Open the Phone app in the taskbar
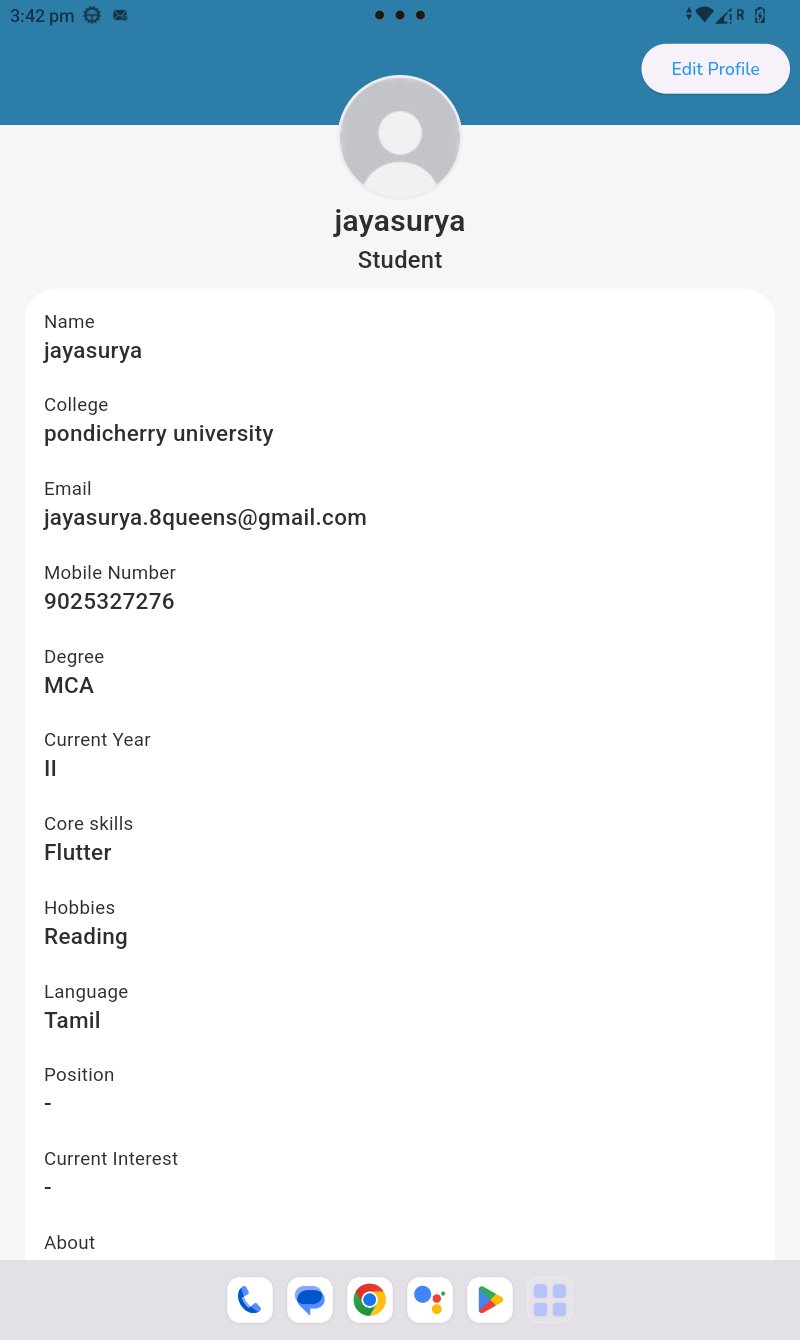 (x=250, y=1300)
